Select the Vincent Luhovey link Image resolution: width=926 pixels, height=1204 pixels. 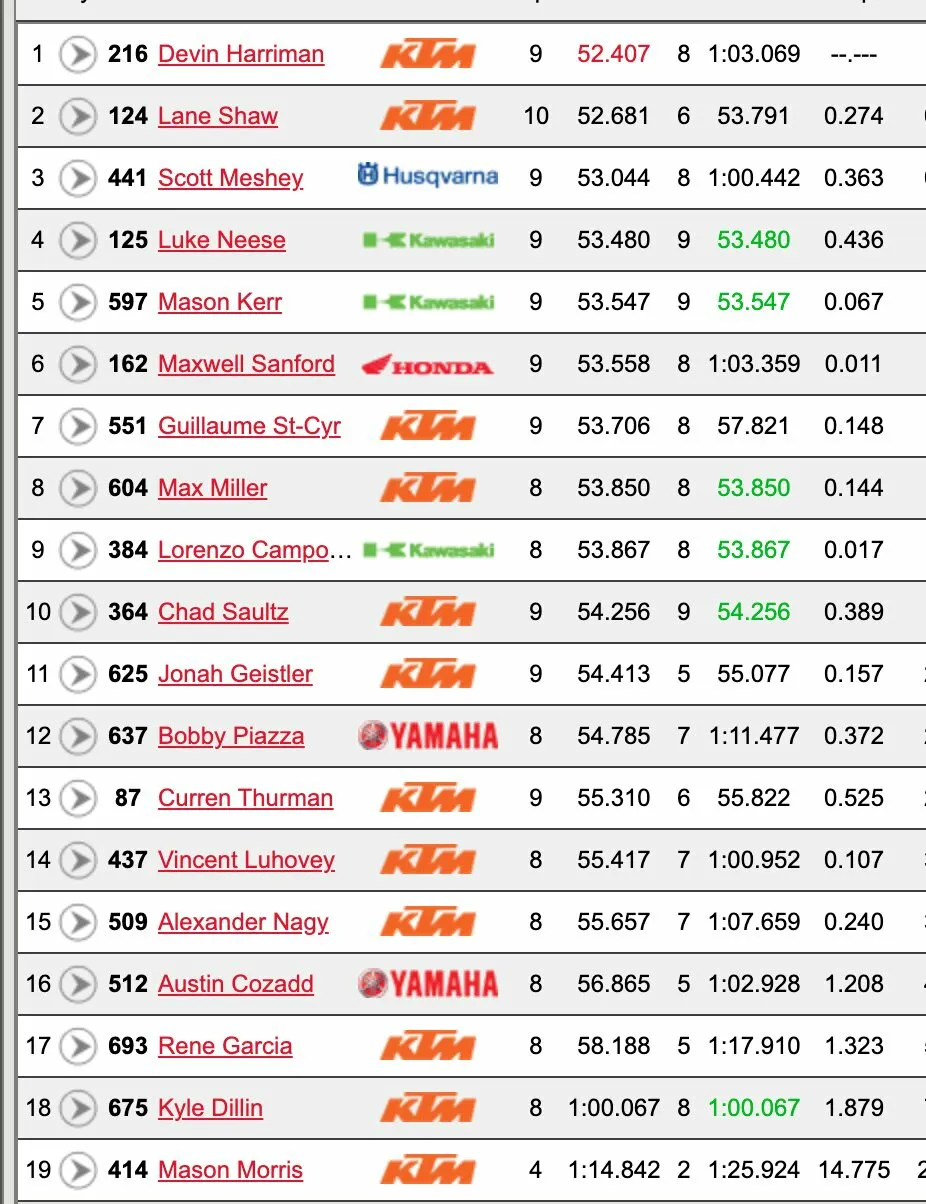pos(246,860)
